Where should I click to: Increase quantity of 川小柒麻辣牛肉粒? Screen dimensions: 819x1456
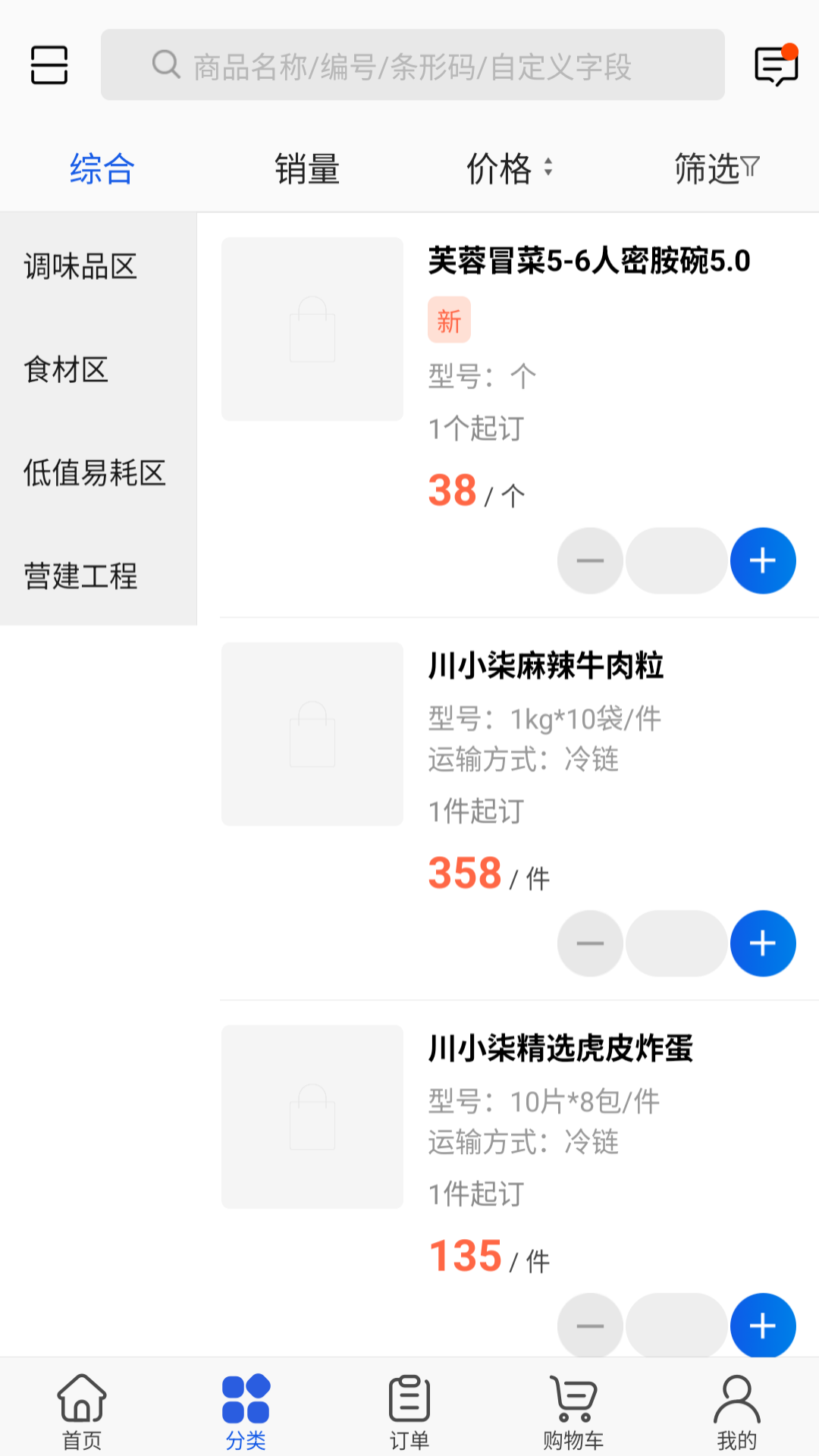[762, 943]
